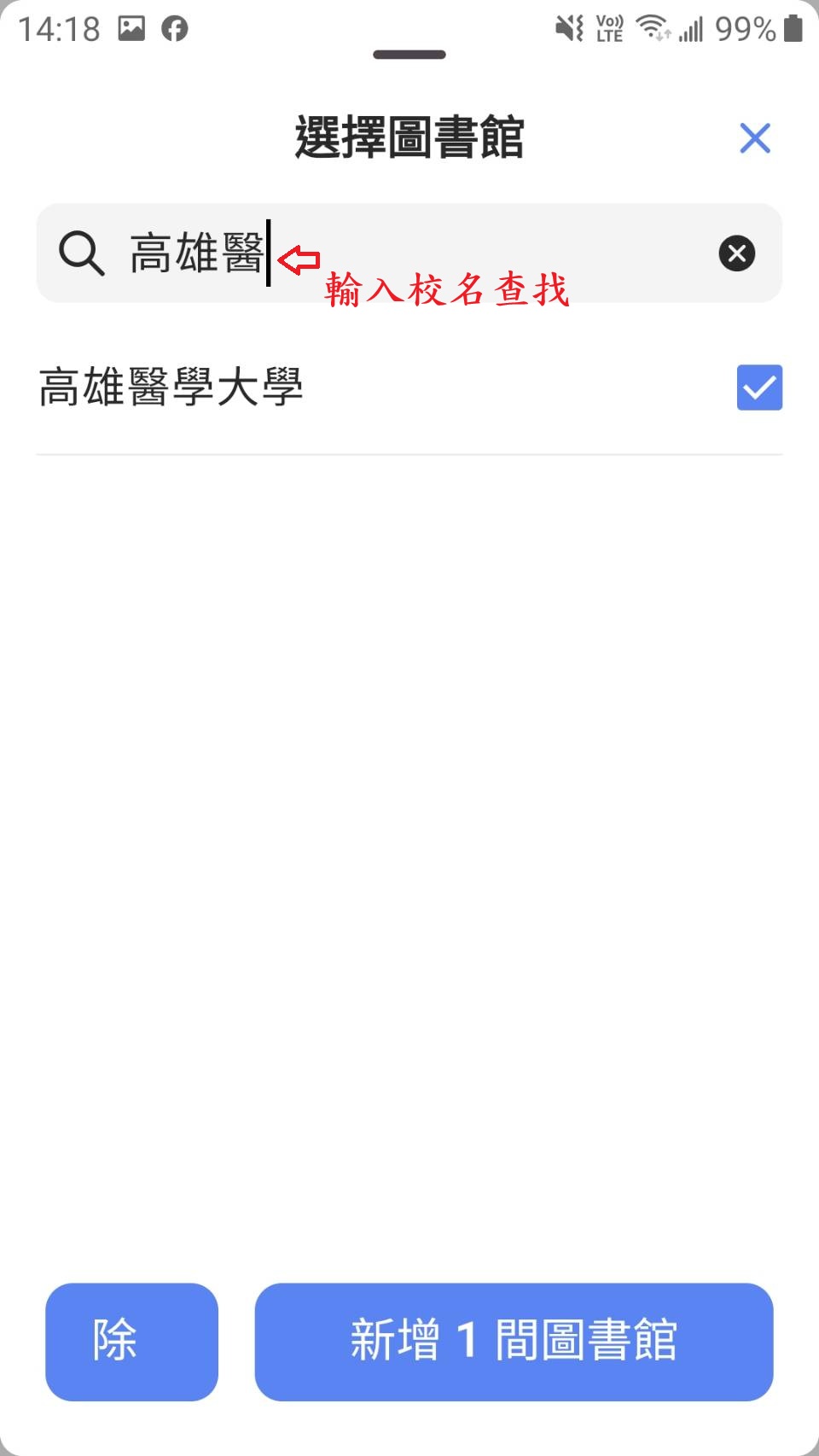
Task: Tap the 新增 1 間圖書館 button
Action: pos(514,1342)
